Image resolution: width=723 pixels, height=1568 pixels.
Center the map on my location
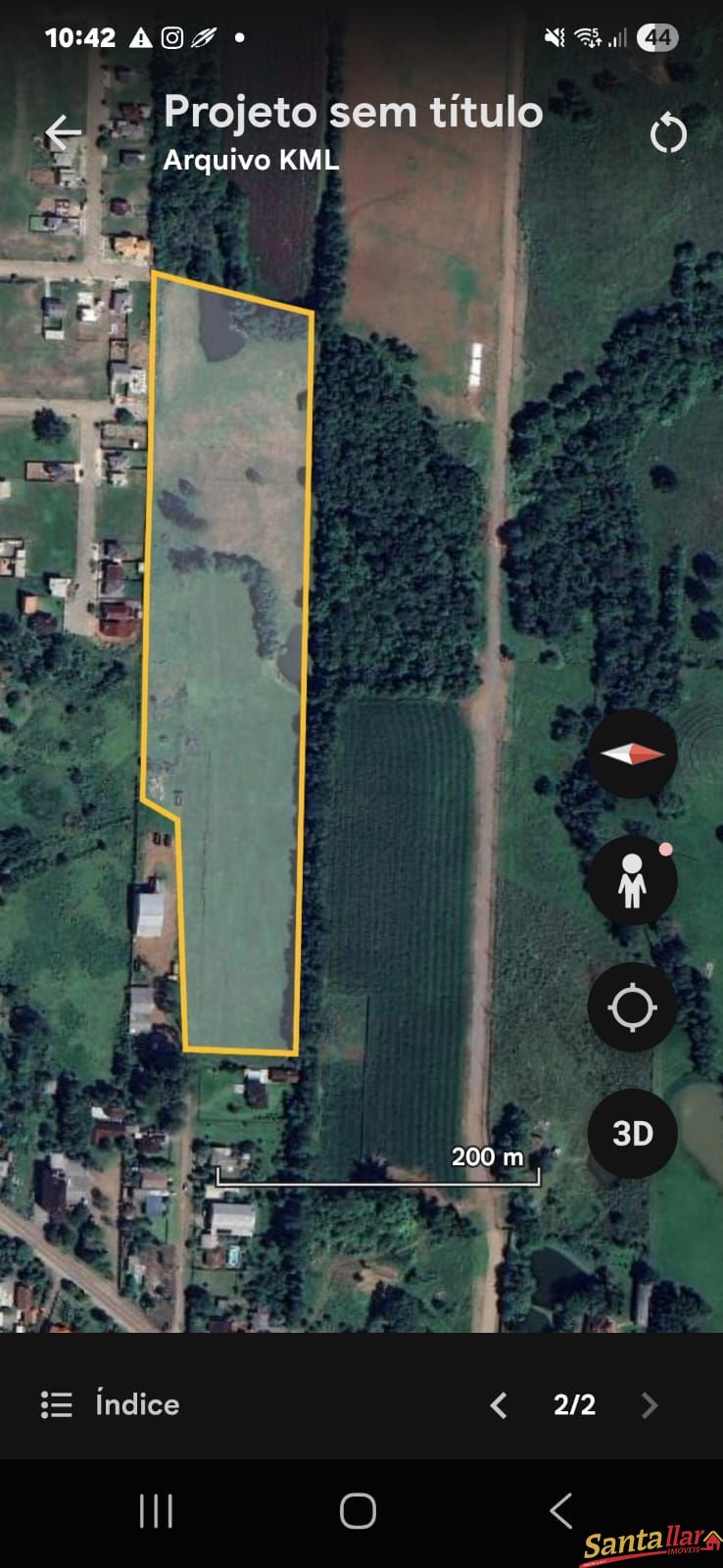point(632,1007)
